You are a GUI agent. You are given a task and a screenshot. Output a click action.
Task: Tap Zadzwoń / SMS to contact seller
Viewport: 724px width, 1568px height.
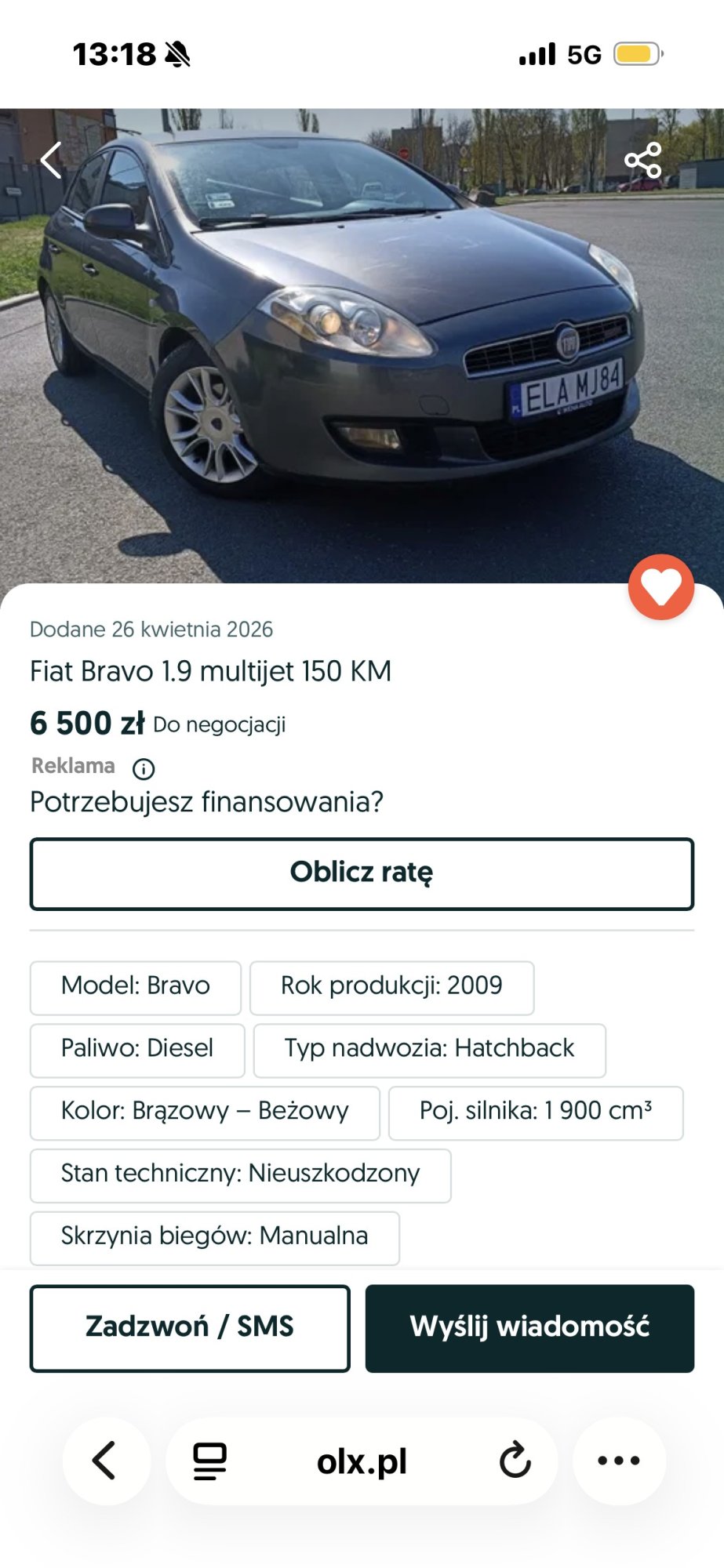coord(189,1327)
